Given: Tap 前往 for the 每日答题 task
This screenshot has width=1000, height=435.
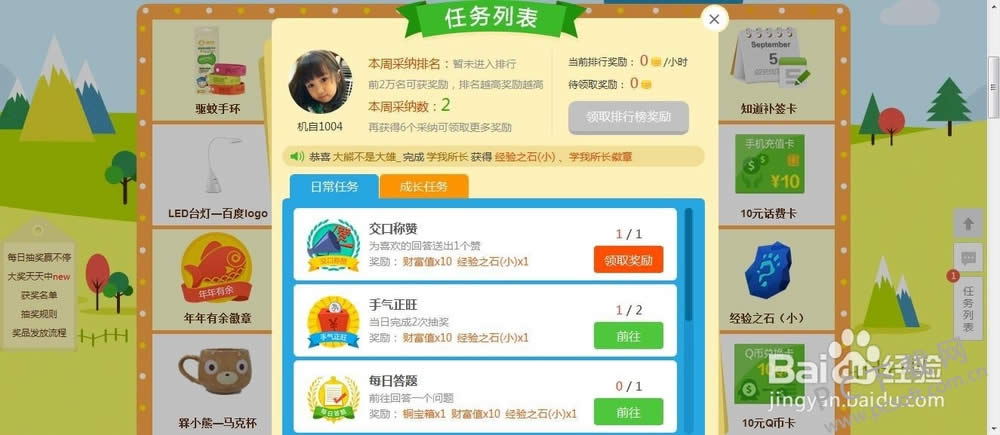Looking at the screenshot, I should click(x=628, y=412).
